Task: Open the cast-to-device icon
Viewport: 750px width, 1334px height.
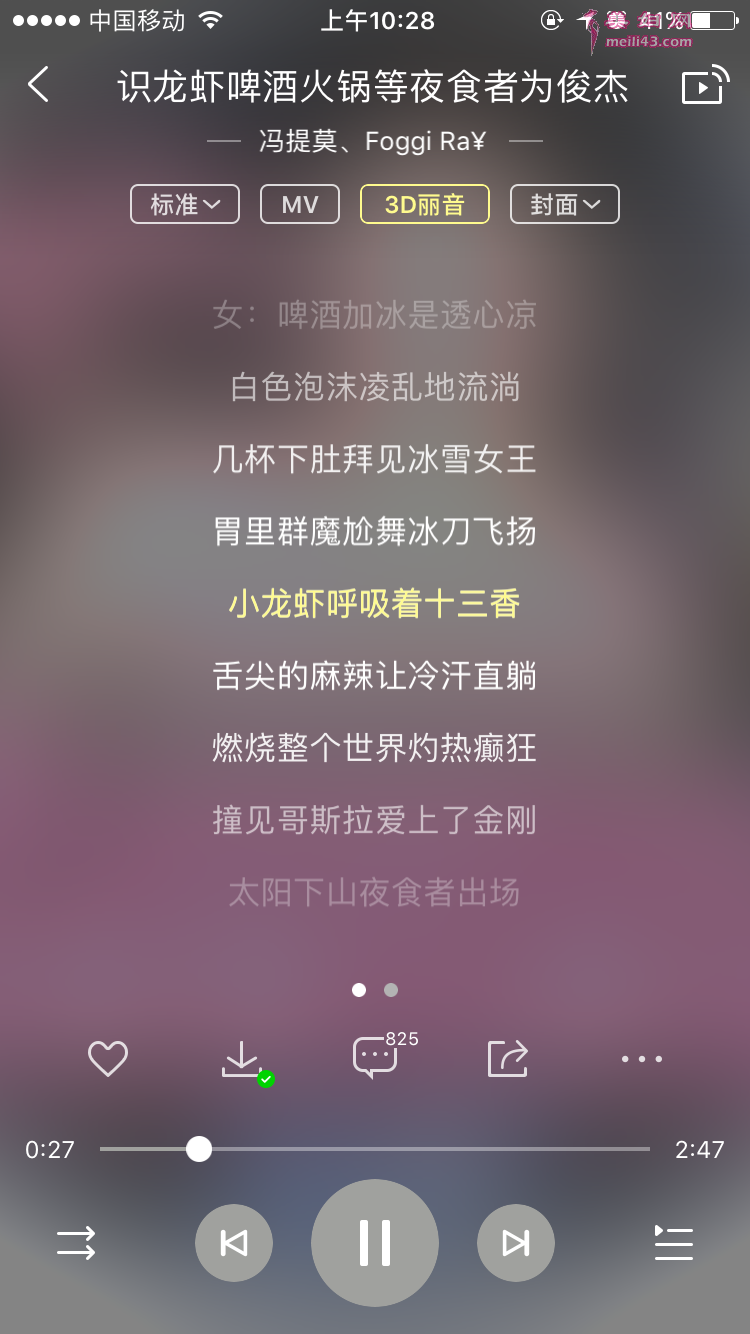Action: pyautogui.click(x=705, y=86)
